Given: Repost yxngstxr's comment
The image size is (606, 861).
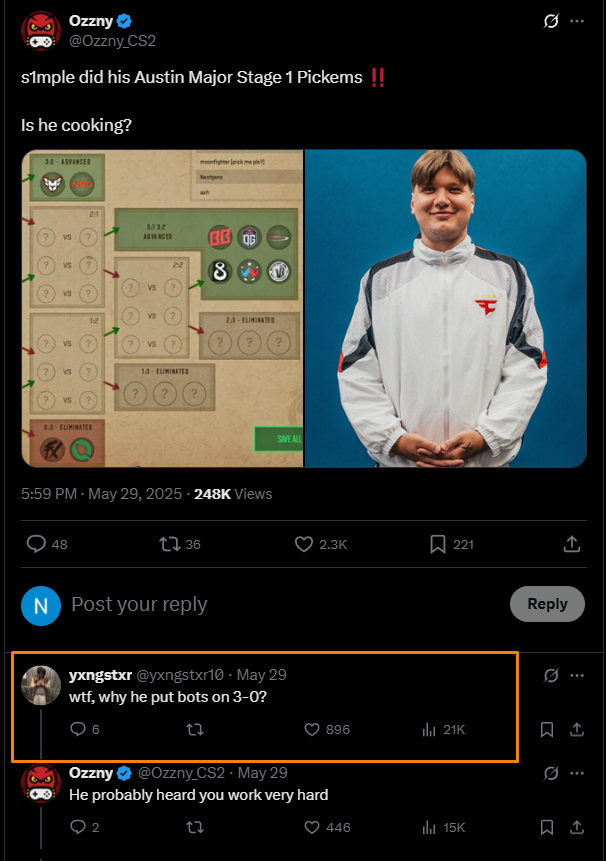Looking at the screenshot, I should tap(195, 730).
